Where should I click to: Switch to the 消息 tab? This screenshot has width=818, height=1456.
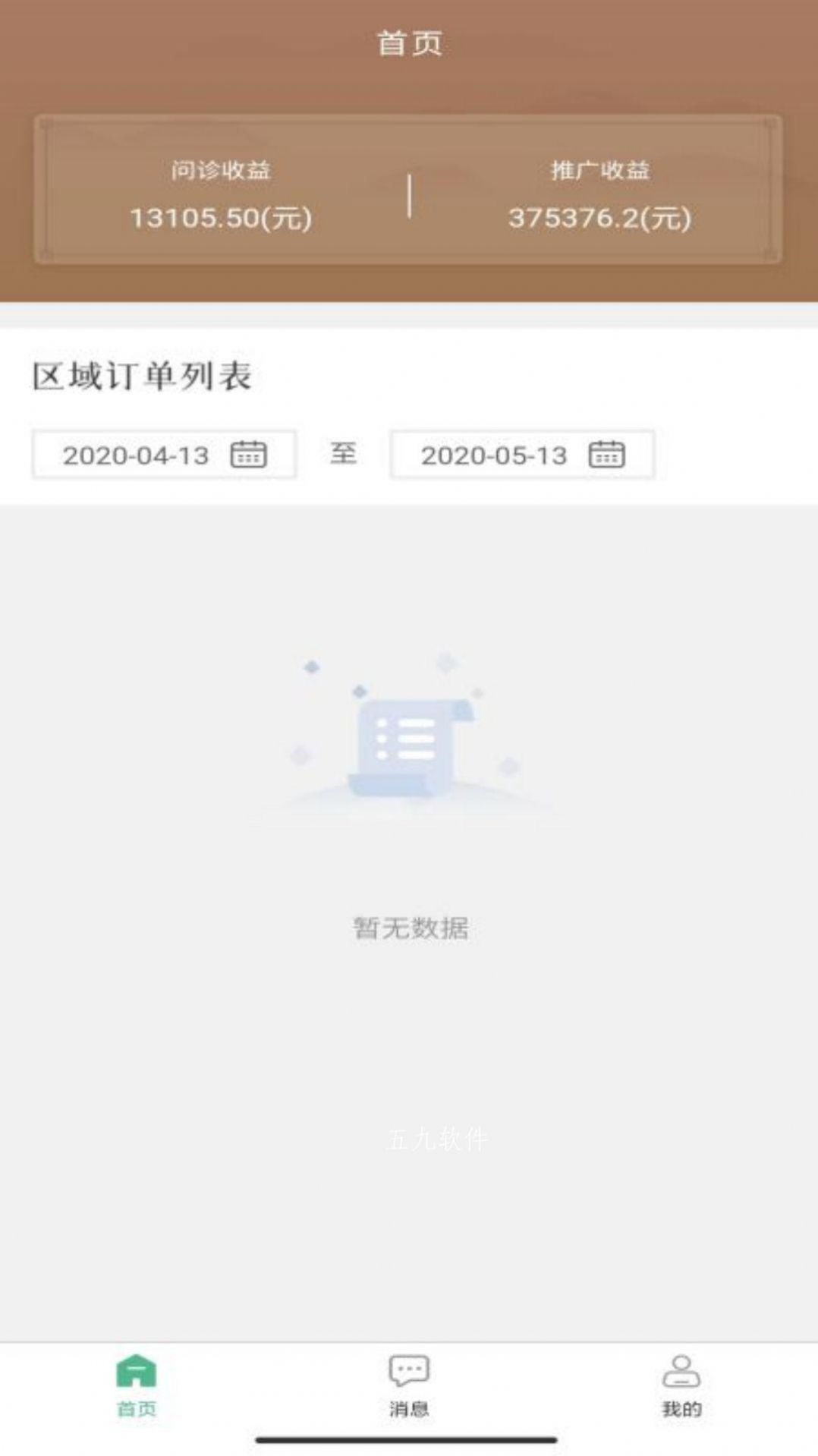(409, 1386)
